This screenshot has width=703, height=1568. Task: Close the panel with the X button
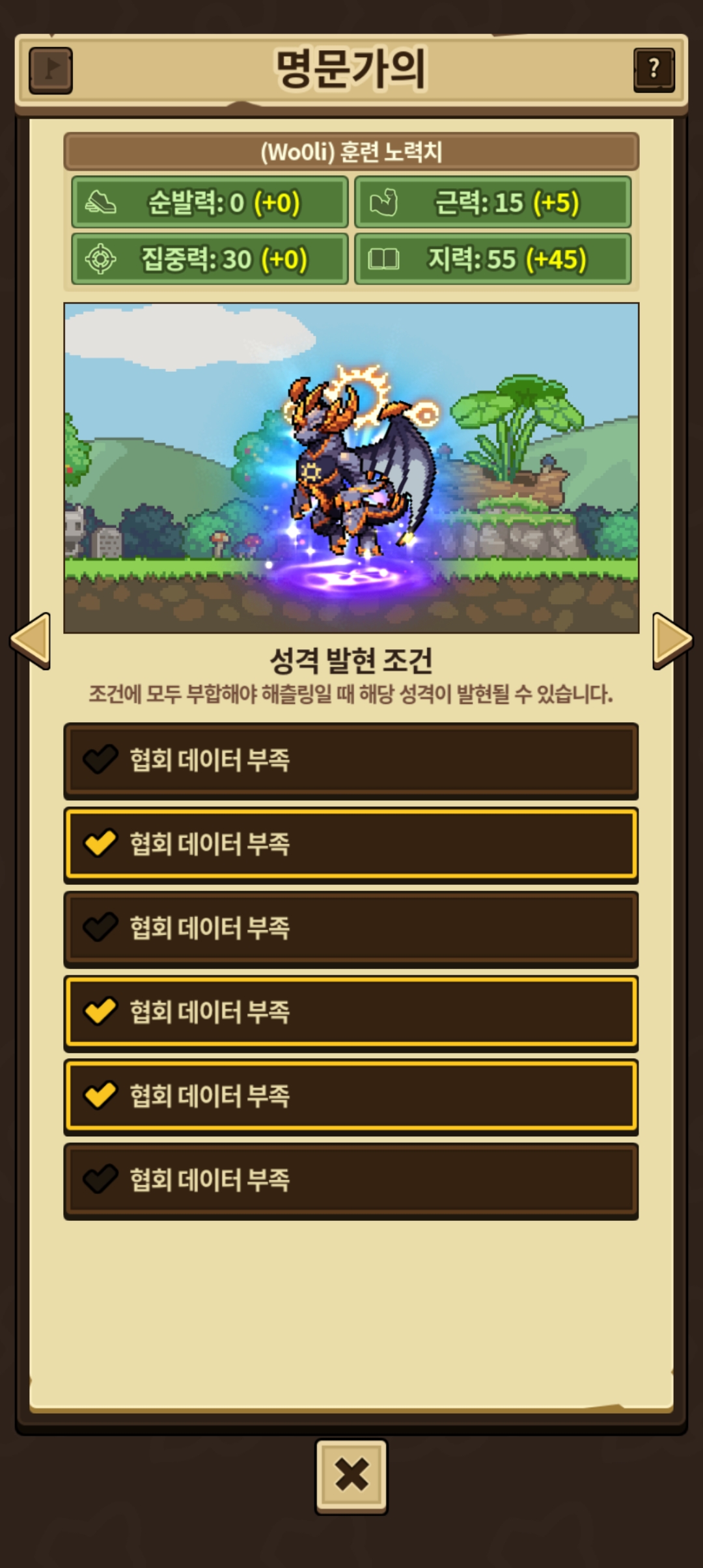[351, 1476]
